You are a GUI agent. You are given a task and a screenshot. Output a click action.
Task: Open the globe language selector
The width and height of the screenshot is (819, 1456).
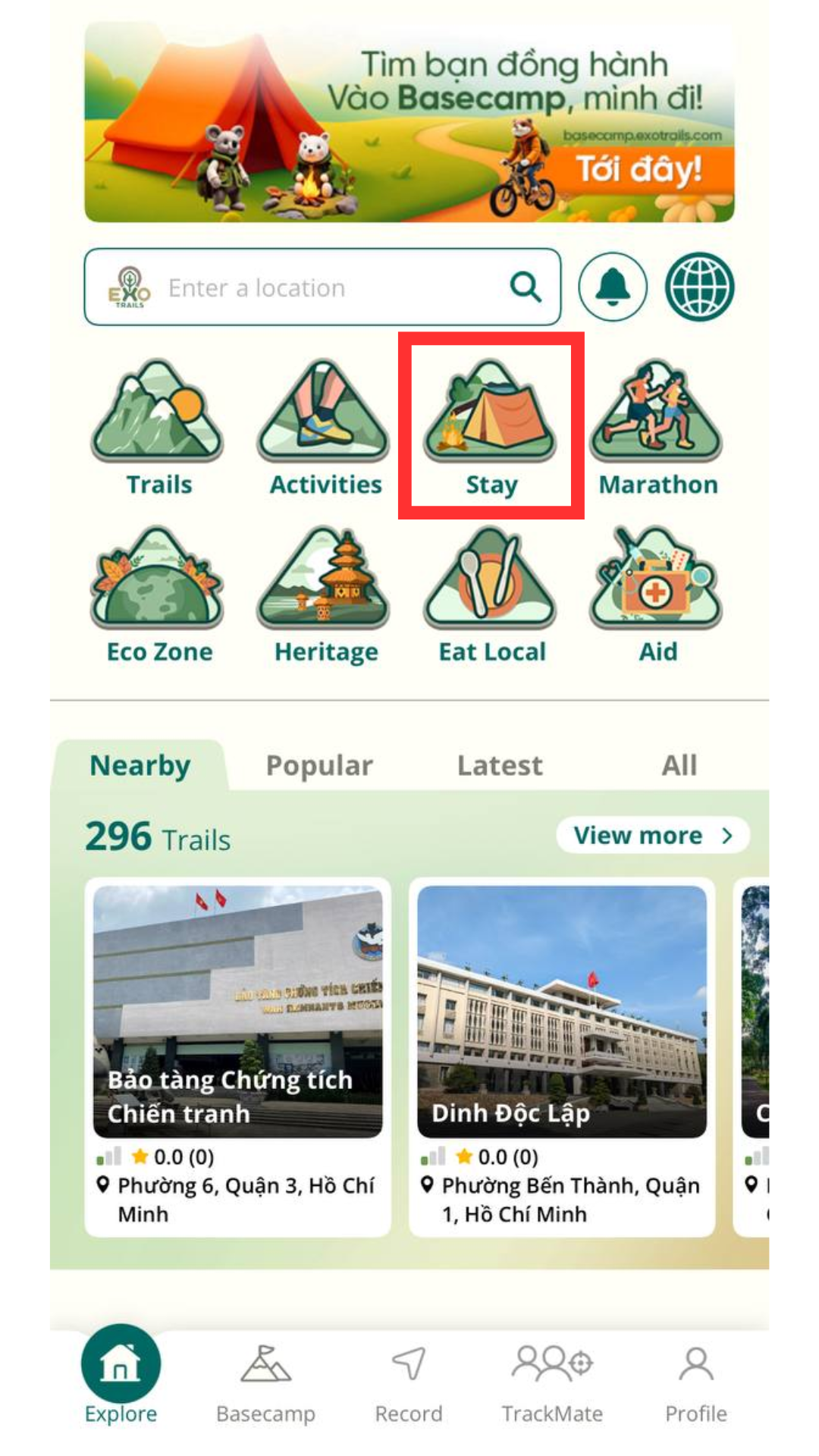699,287
